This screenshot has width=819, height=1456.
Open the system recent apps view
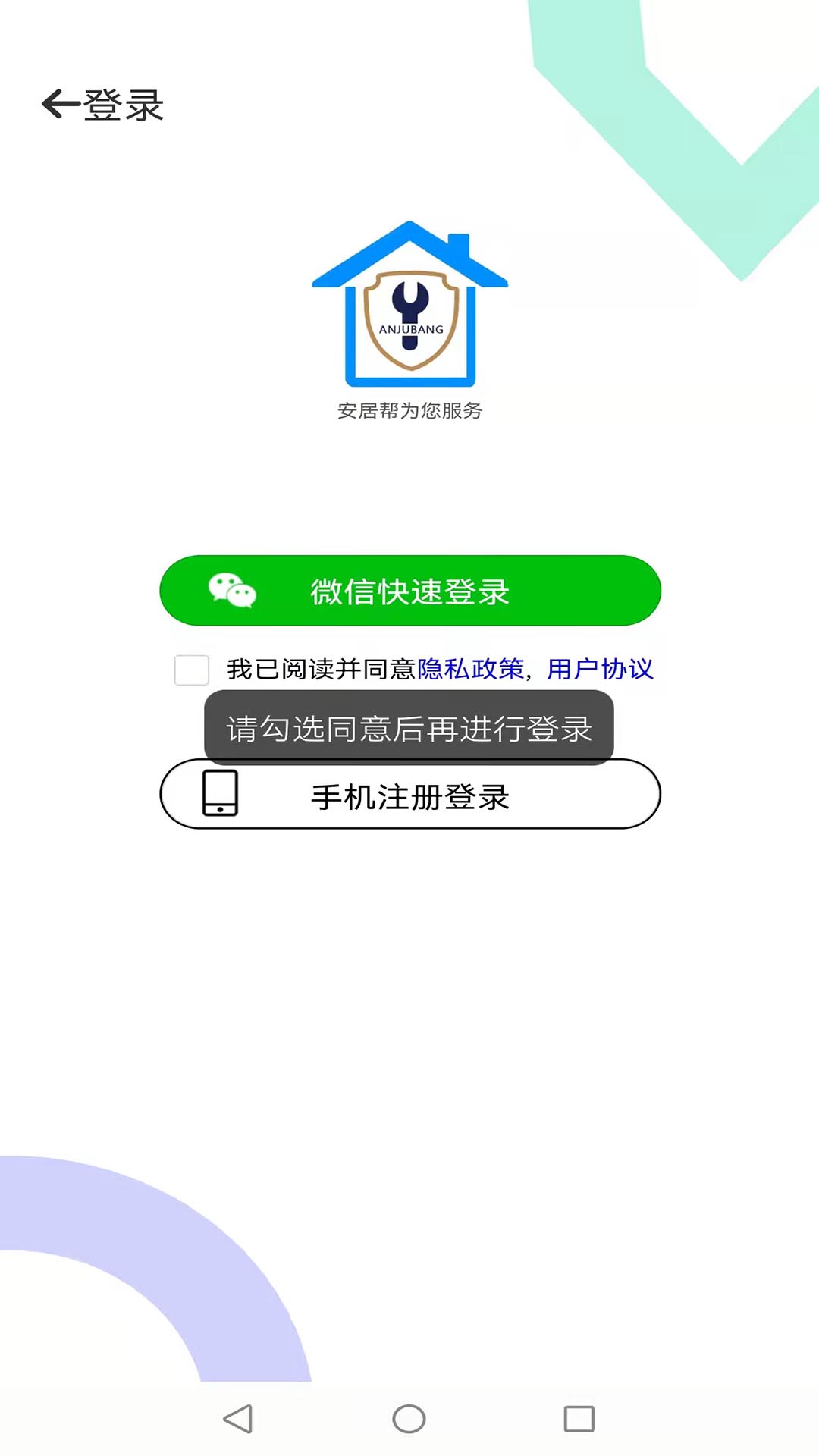pos(579,1419)
